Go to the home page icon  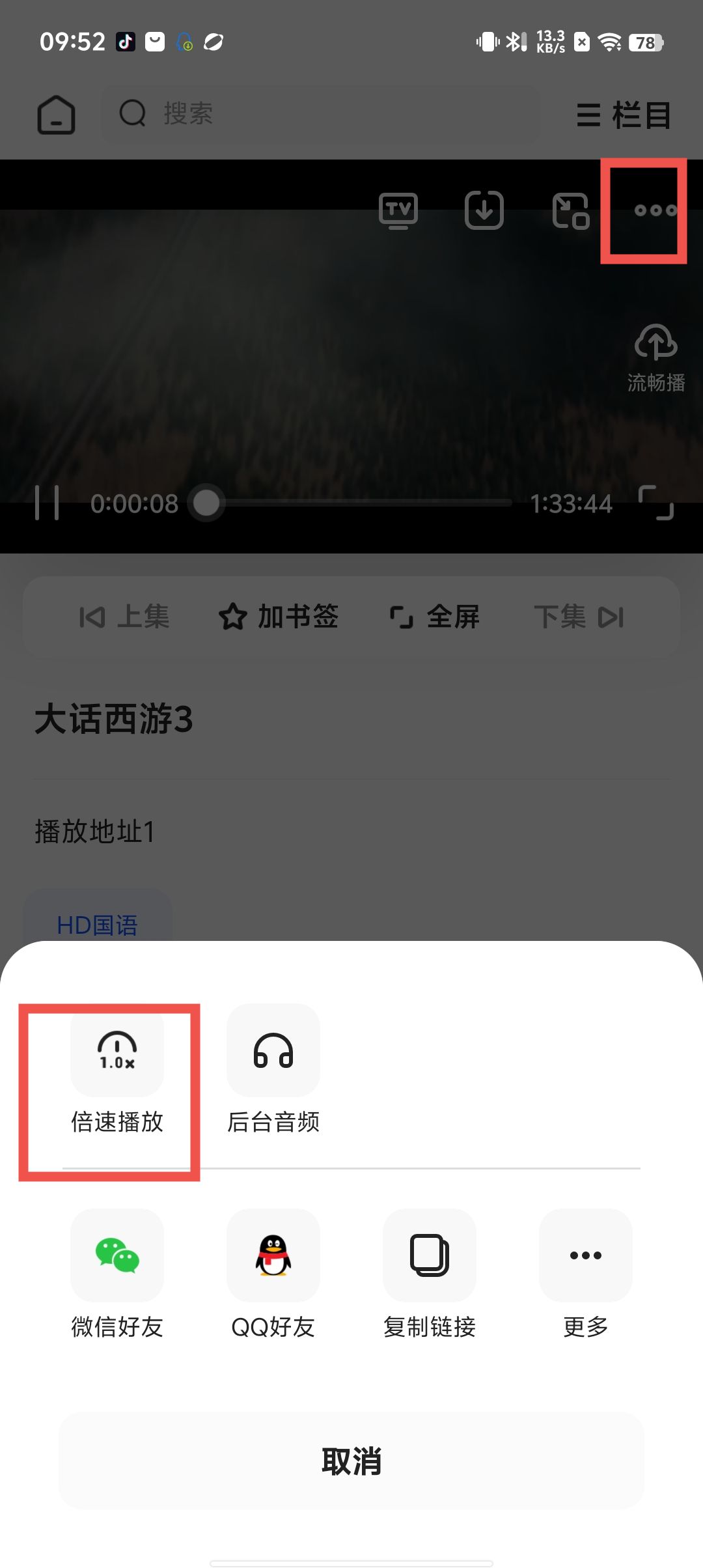tap(57, 115)
